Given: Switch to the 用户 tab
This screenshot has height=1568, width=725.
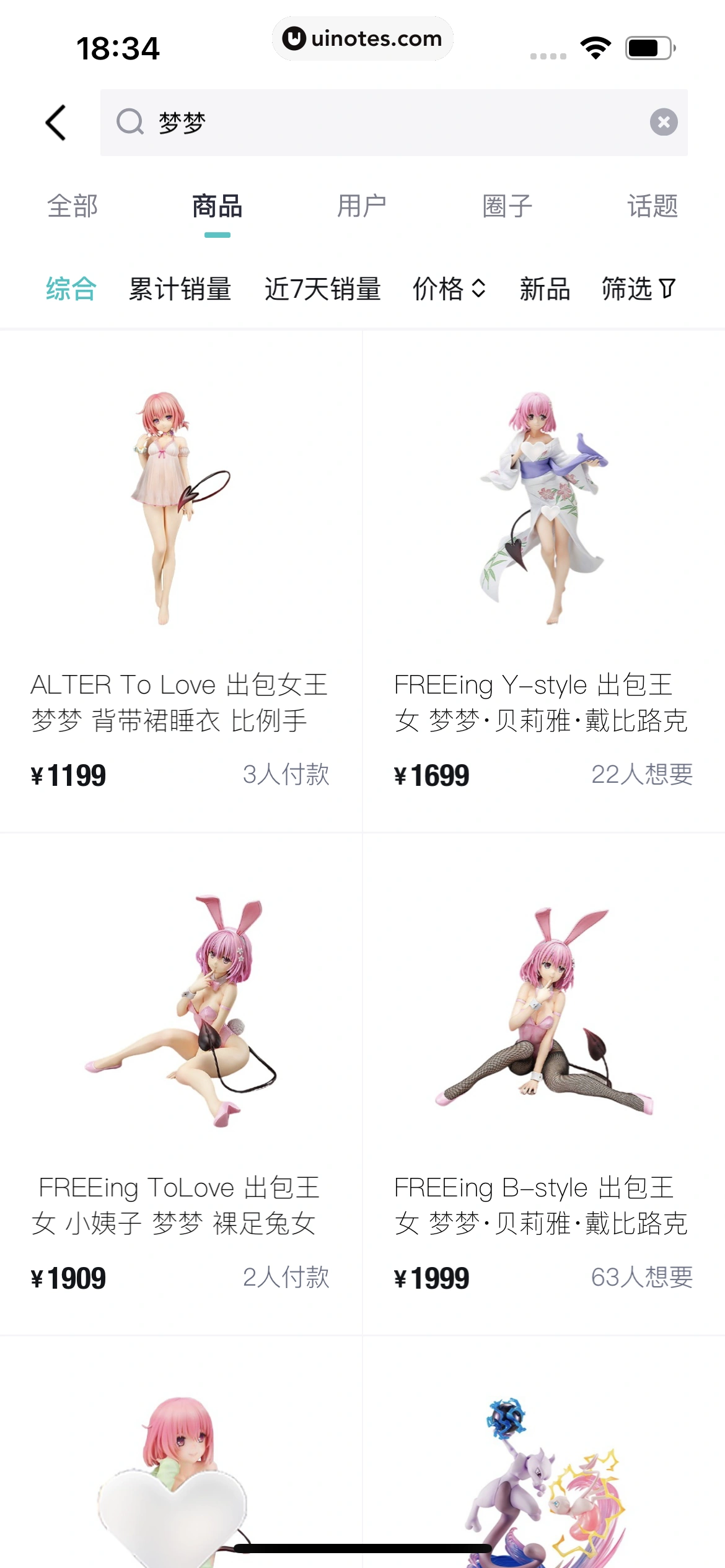Looking at the screenshot, I should click(362, 206).
